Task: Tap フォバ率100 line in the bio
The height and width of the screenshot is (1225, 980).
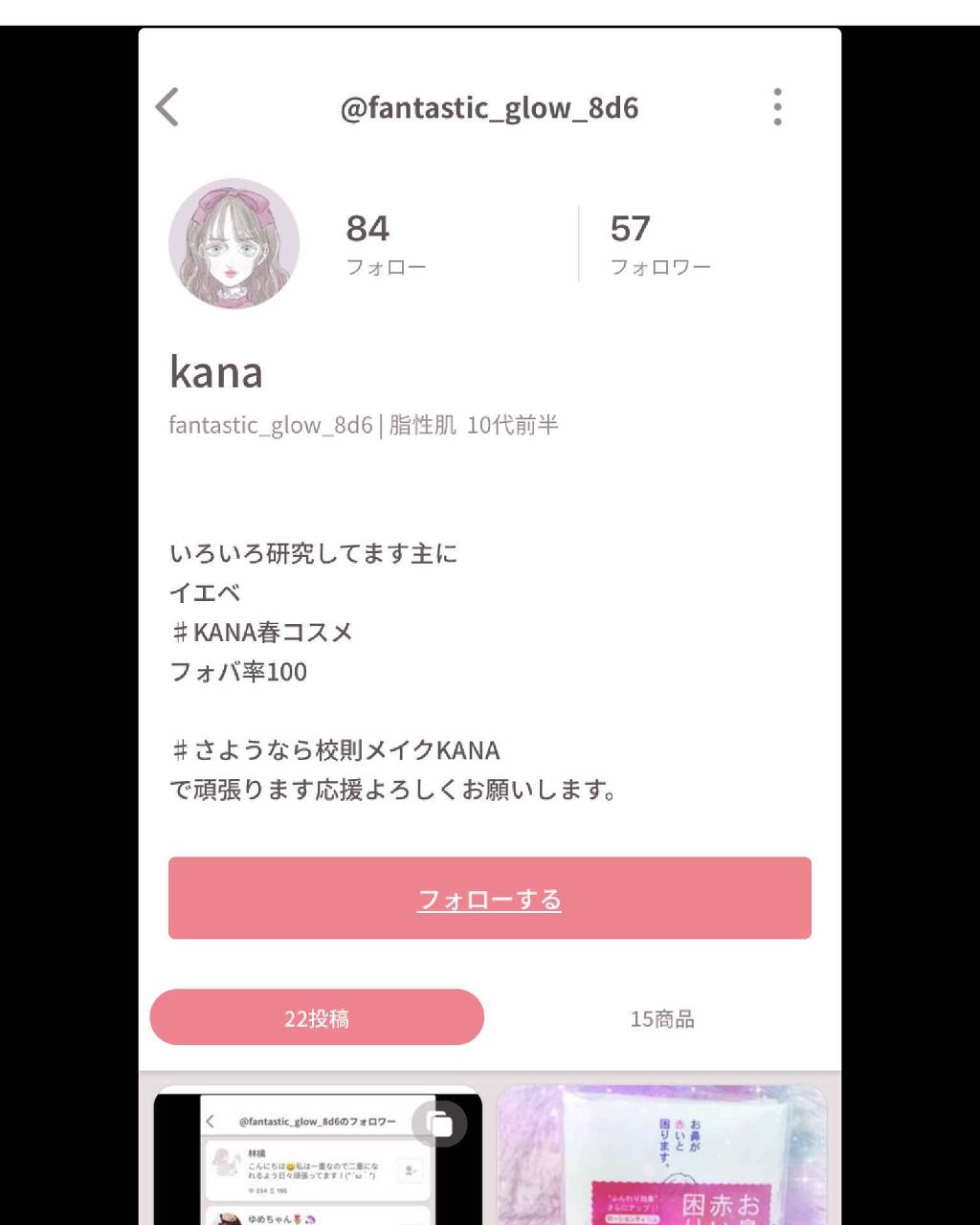Action: (238, 672)
